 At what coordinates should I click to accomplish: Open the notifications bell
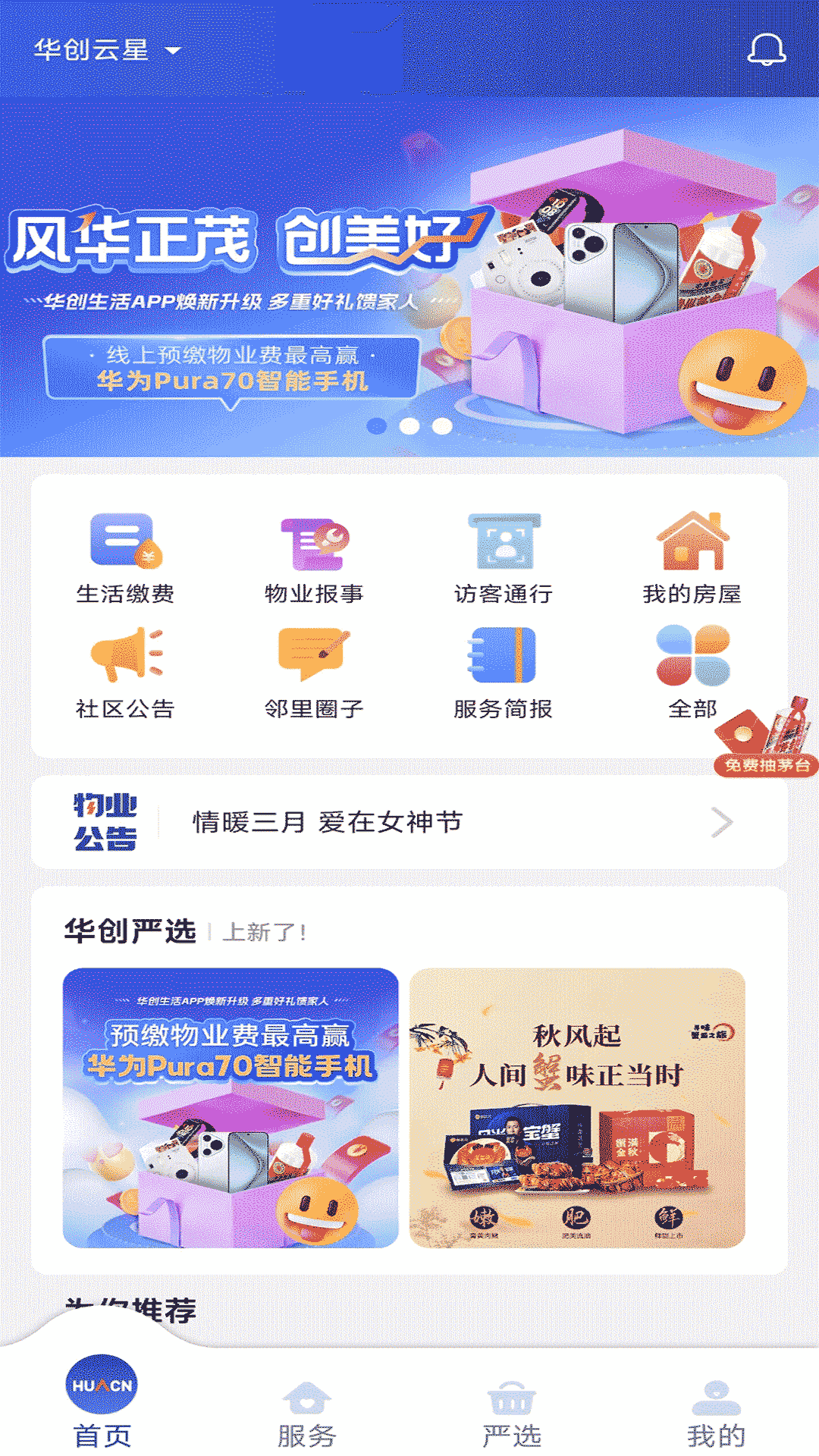(x=766, y=50)
